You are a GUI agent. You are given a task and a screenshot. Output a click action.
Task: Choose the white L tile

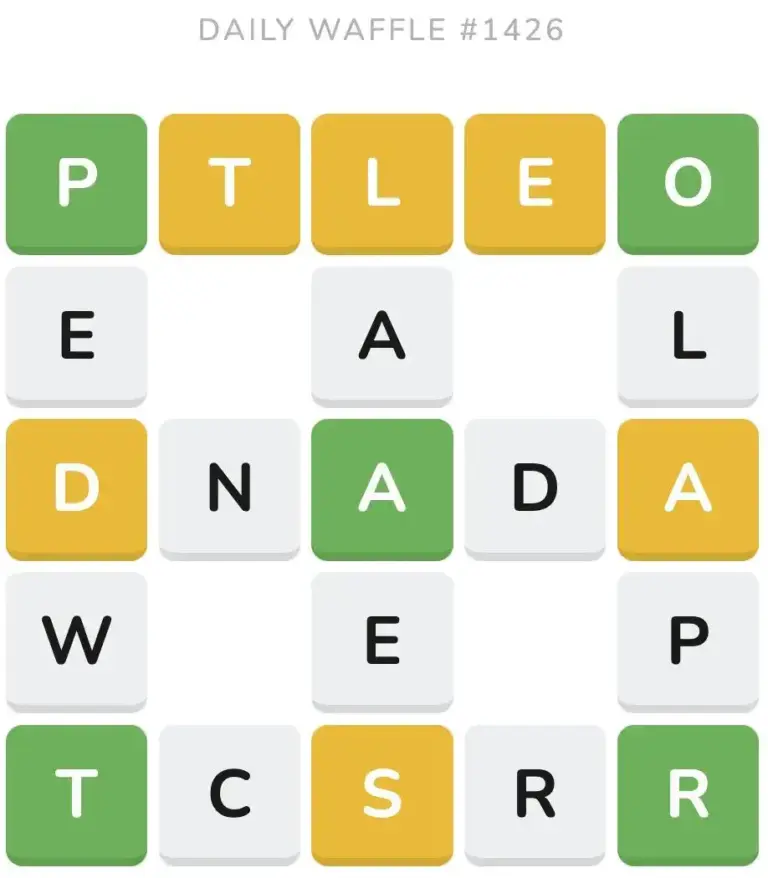[x=688, y=336]
